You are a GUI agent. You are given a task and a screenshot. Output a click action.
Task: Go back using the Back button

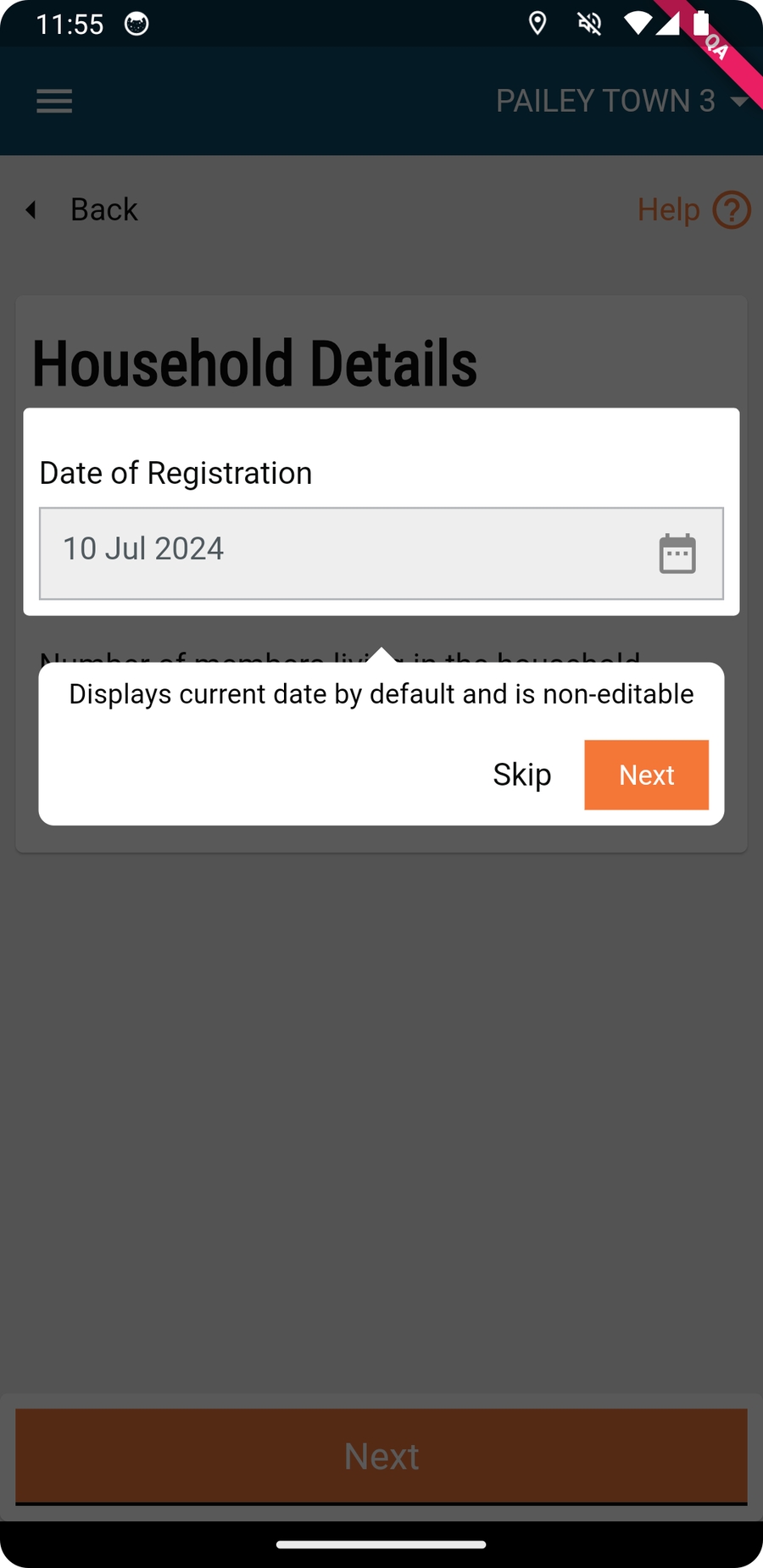[83, 209]
